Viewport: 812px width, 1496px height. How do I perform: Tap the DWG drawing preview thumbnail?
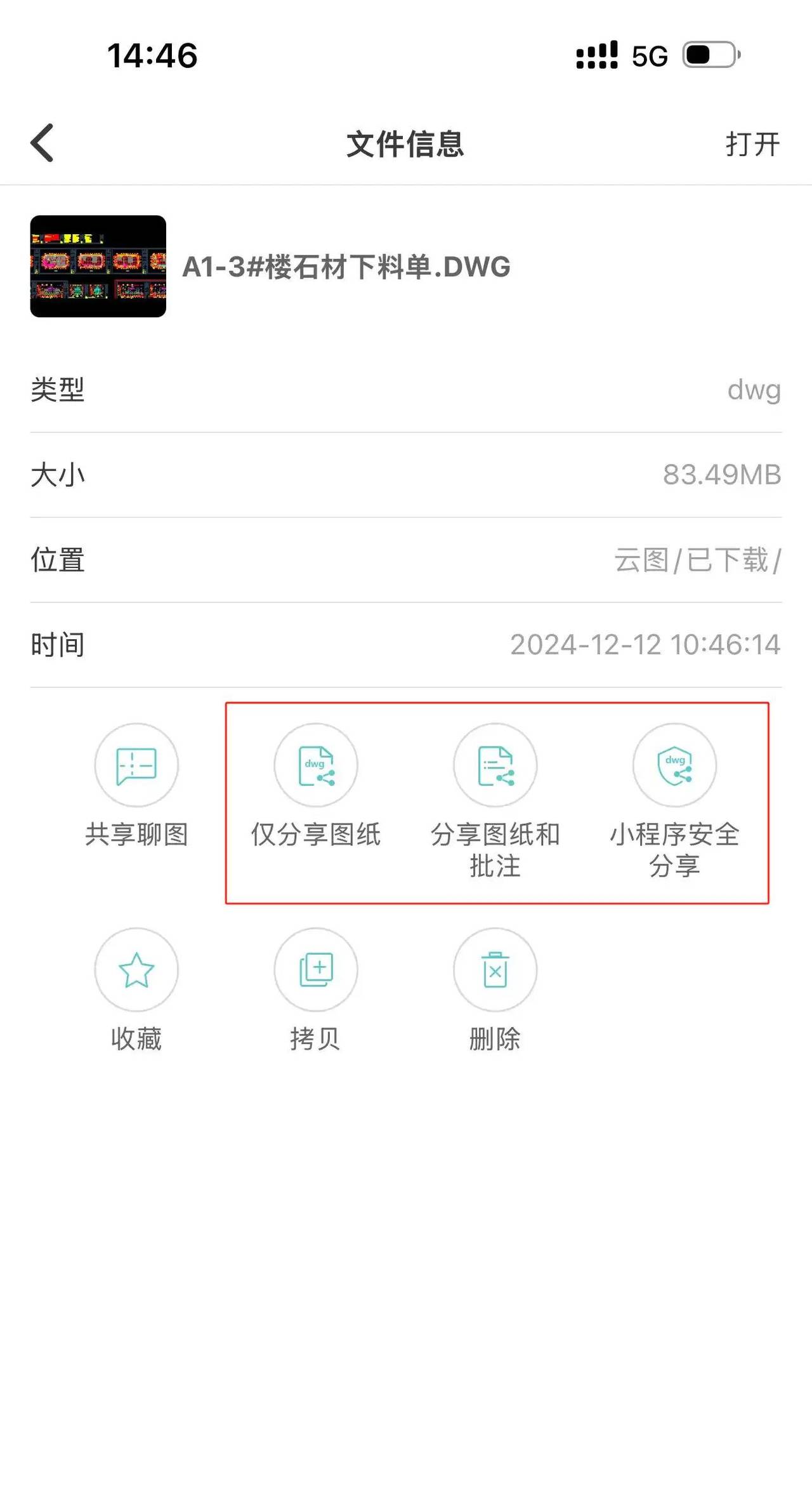tap(98, 267)
